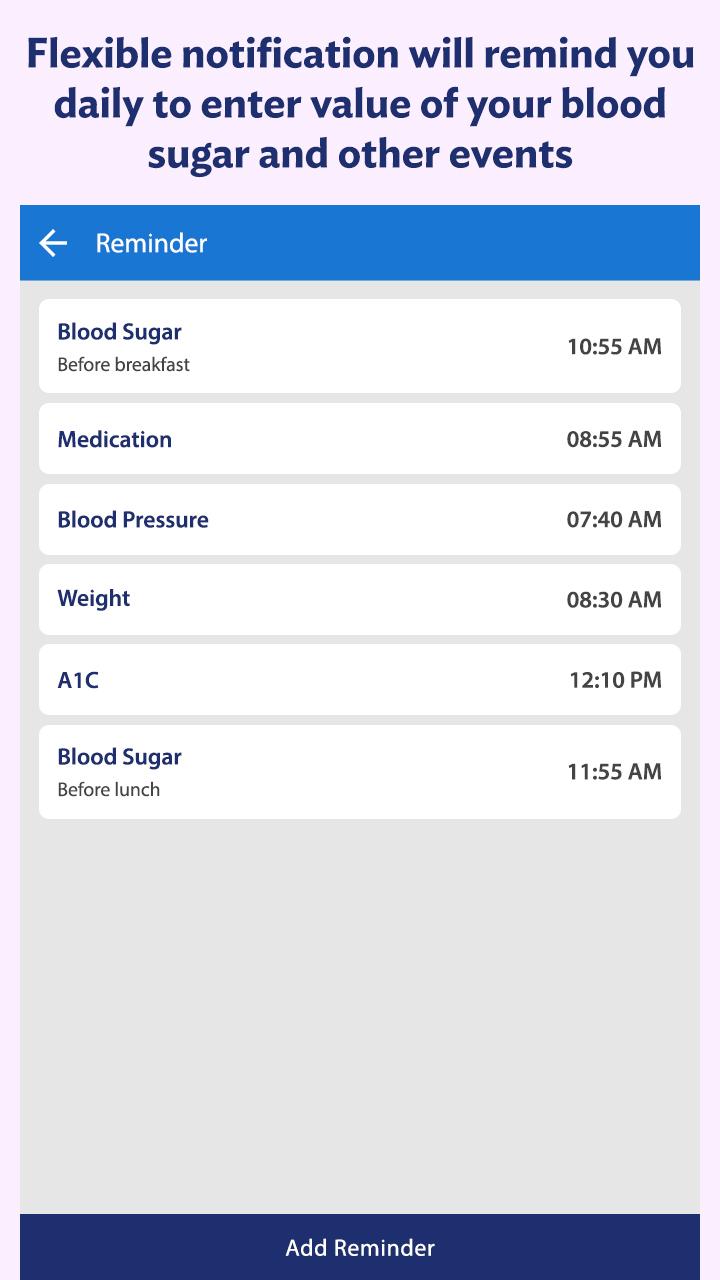
Task: Tap the Medication label text
Action: coord(114,438)
